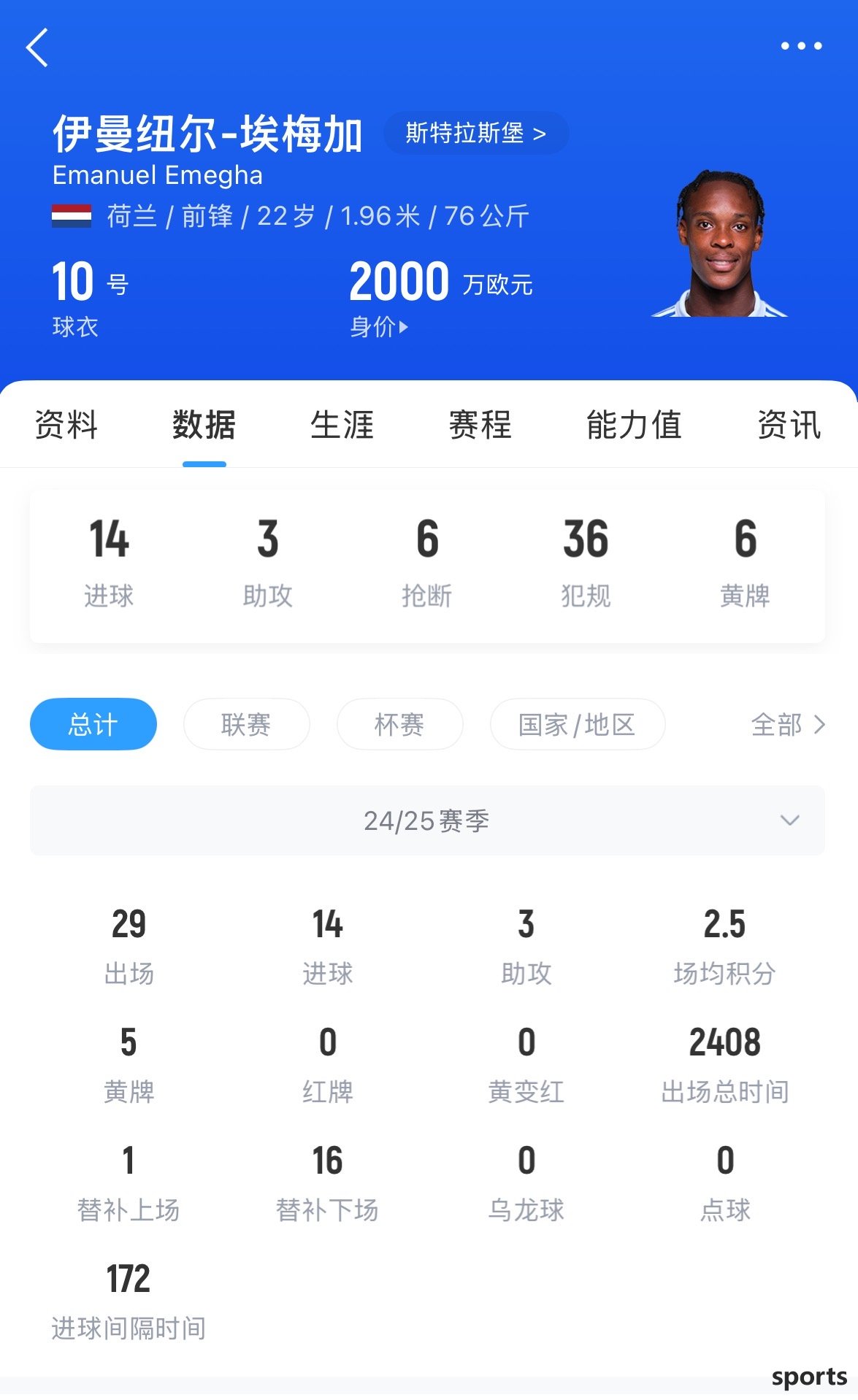
Task: Select the 联赛 filter chip
Action: pos(246,724)
